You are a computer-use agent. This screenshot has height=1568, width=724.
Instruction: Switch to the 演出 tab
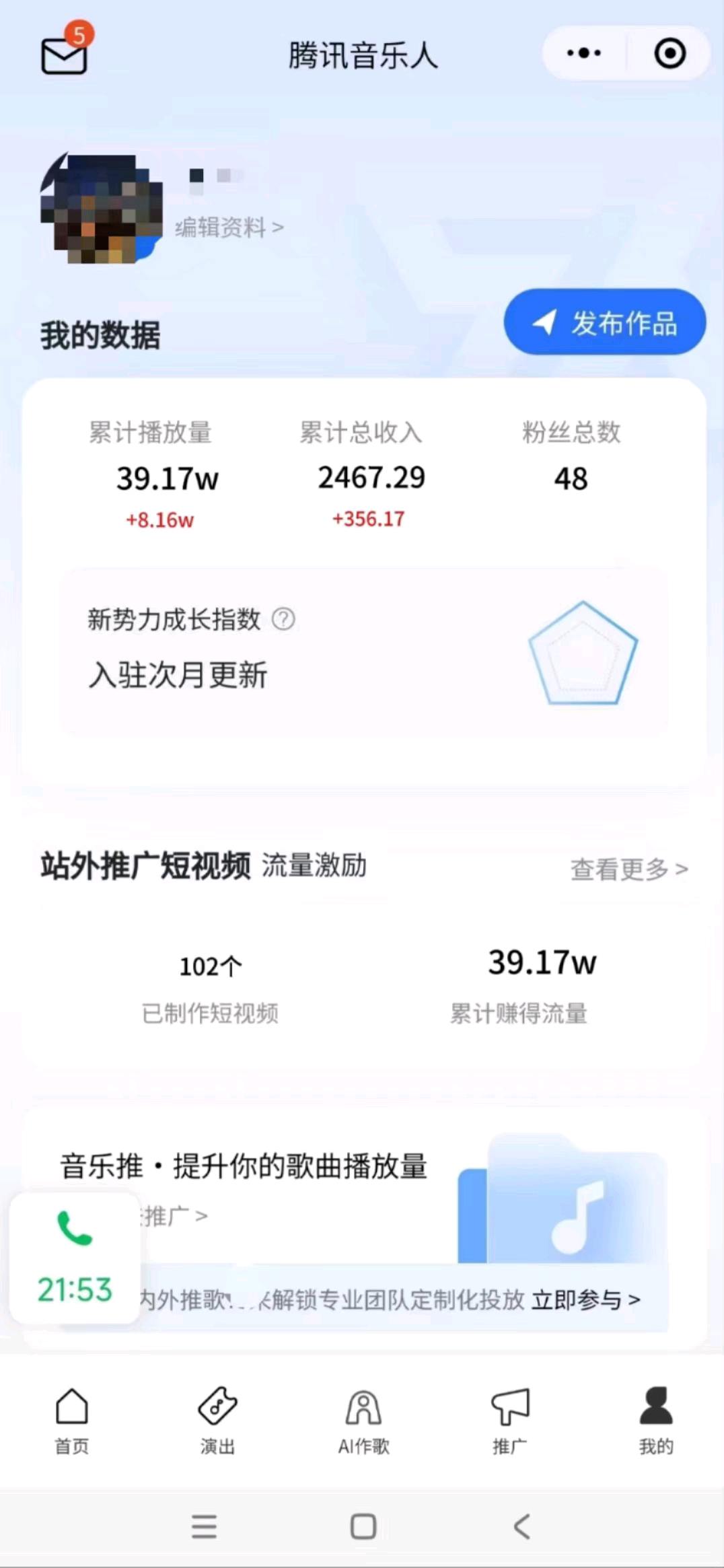(x=217, y=1420)
